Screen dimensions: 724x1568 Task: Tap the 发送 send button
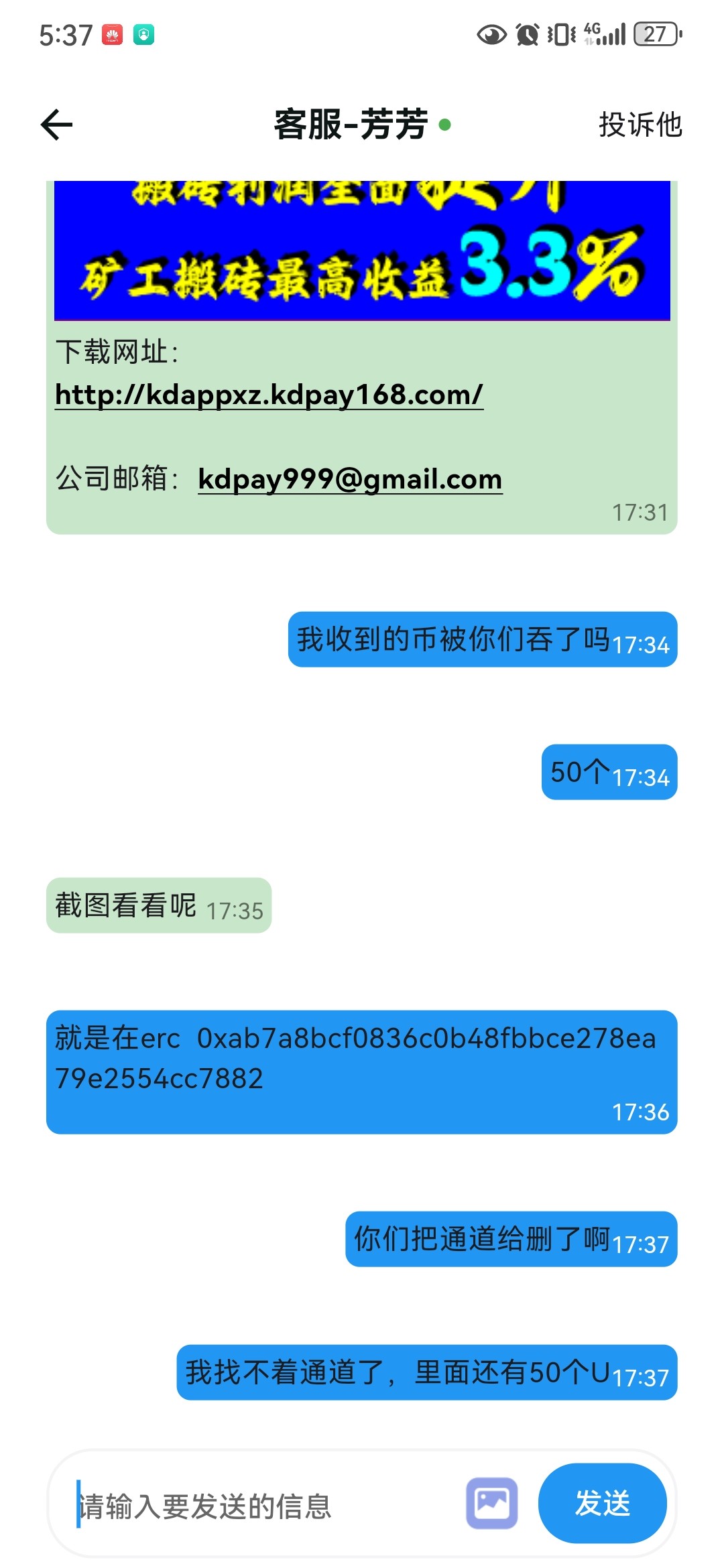click(602, 1503)
